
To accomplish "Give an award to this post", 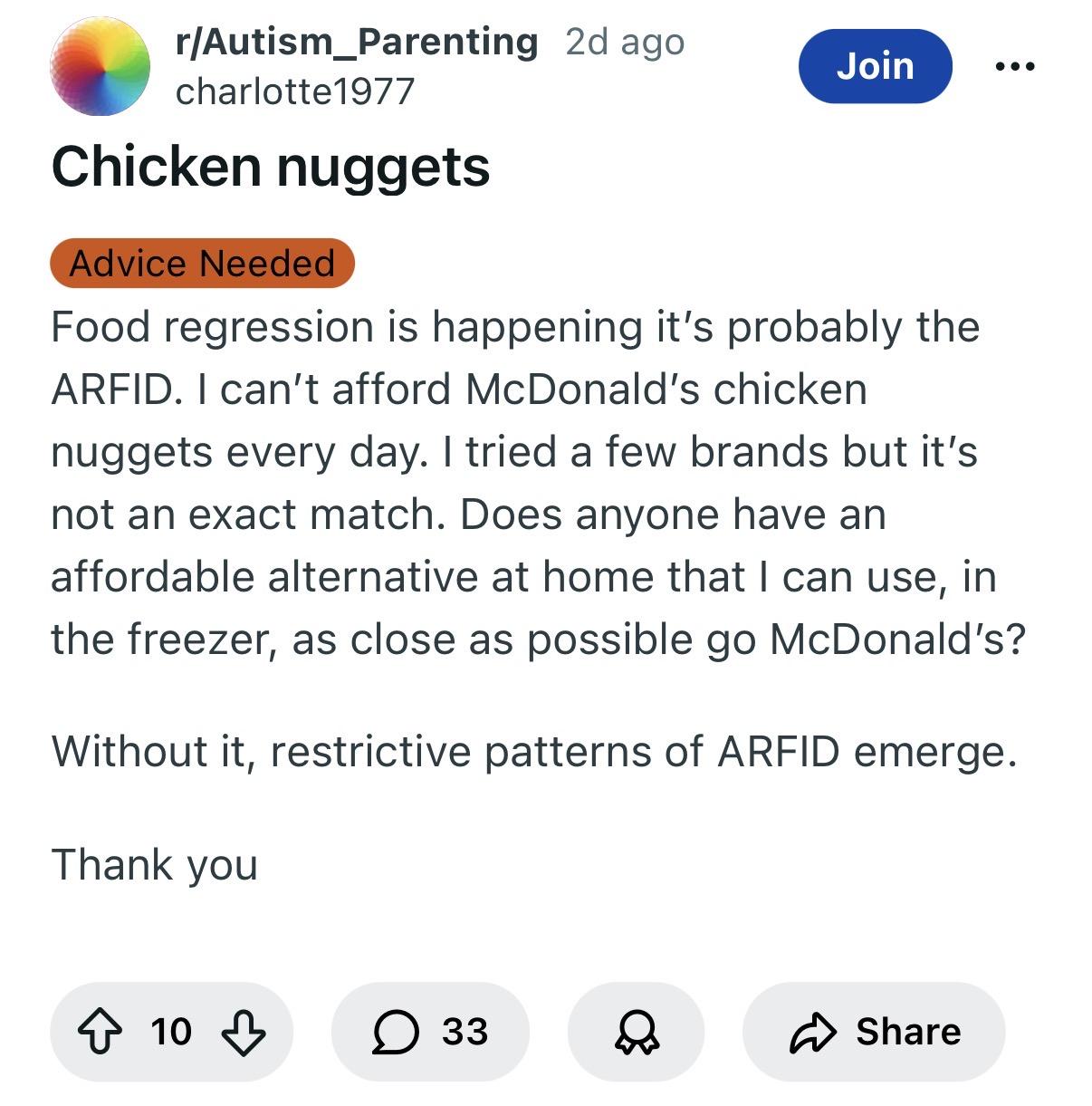I will 636,1032.
